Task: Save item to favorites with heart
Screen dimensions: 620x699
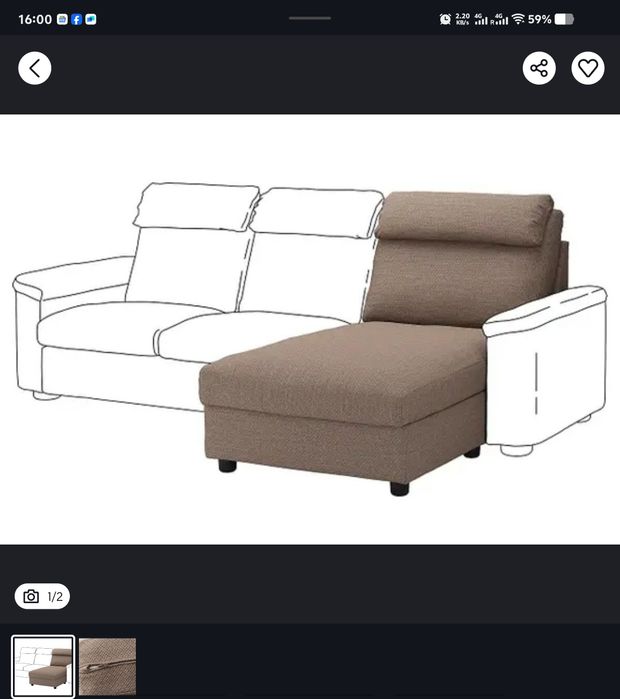Action: (588, 68)
